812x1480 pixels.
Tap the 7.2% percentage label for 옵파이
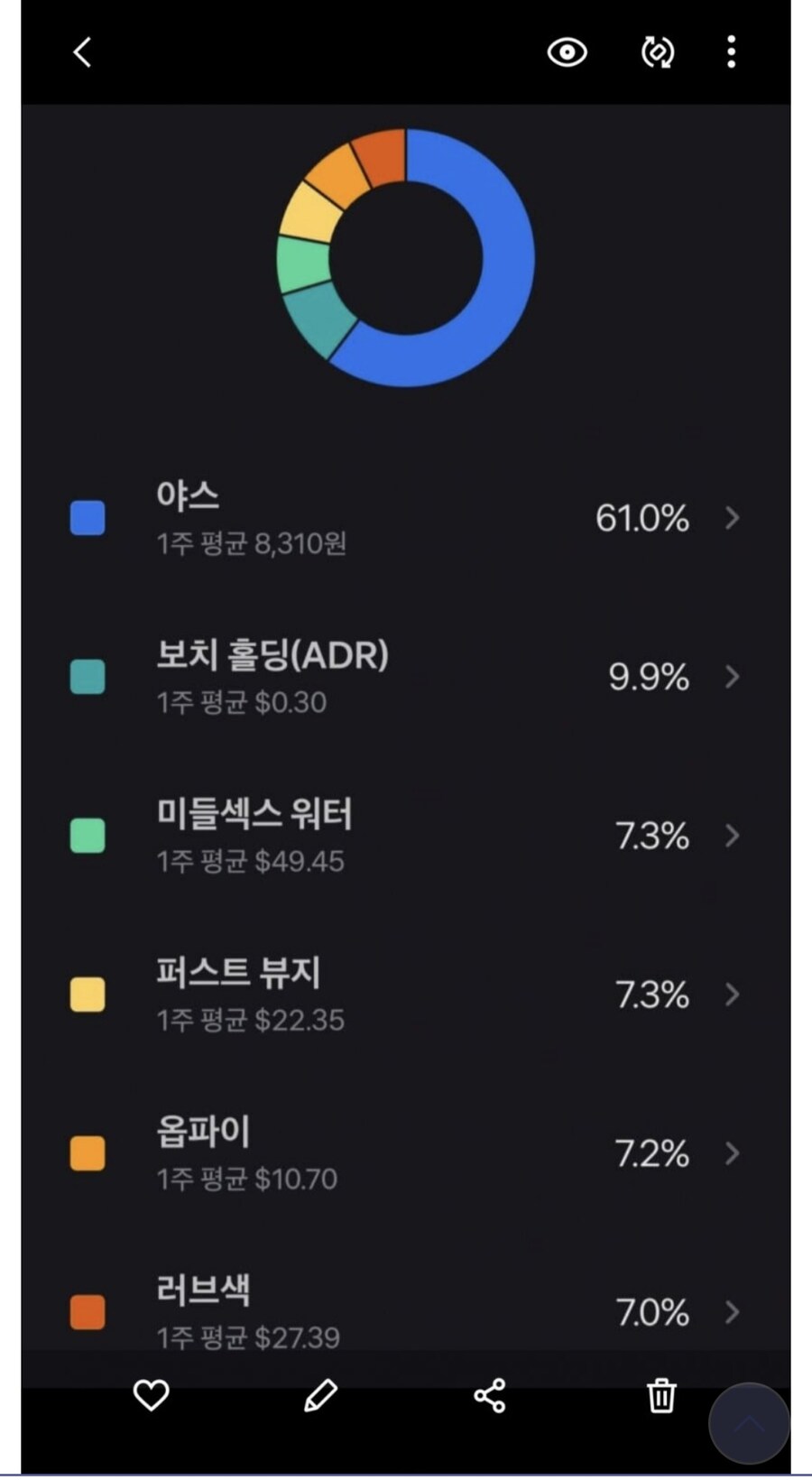(x=650, y=1154)
